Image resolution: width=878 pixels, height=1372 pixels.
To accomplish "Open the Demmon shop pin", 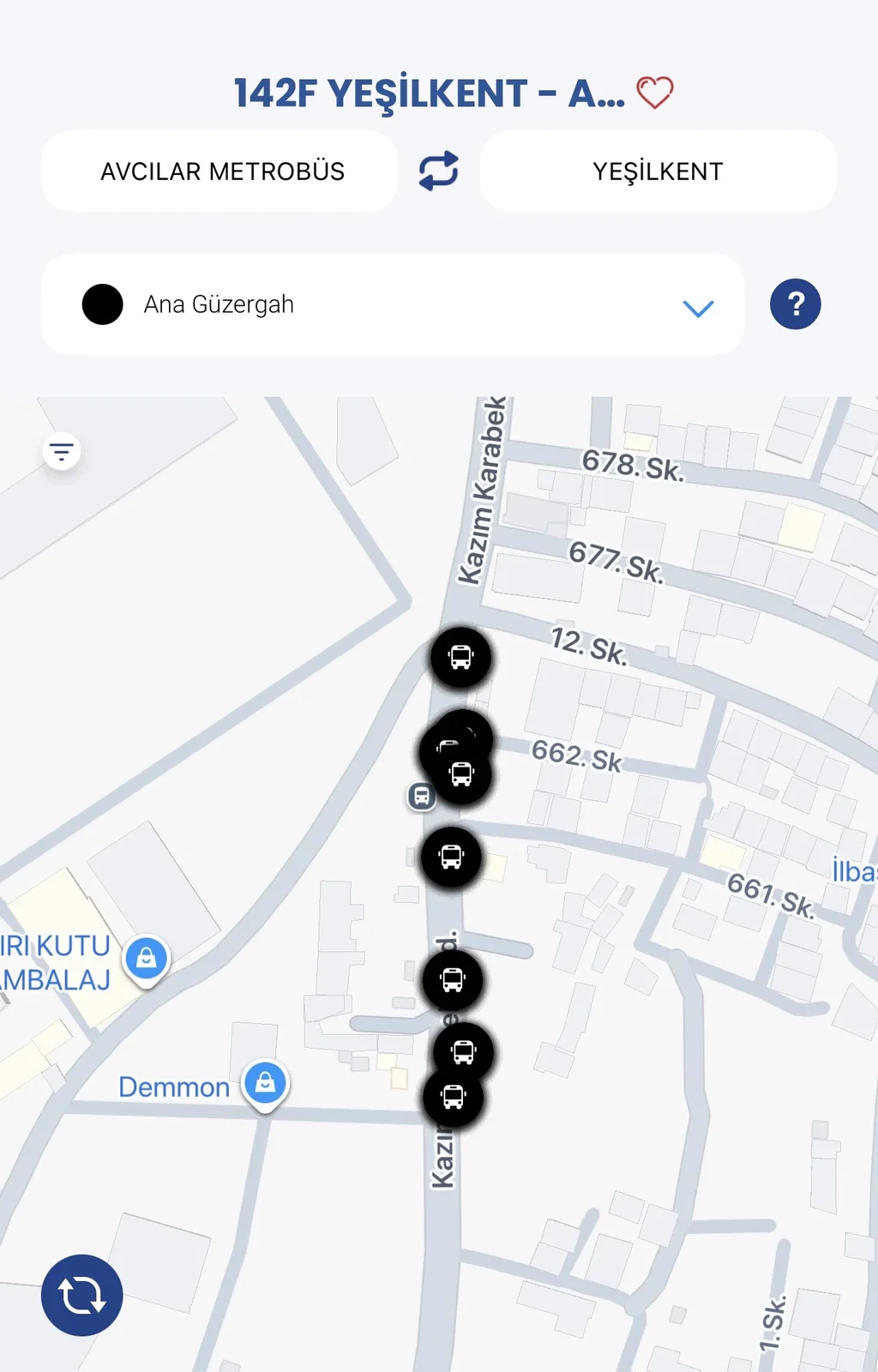I will click(x=266, y=1084).
